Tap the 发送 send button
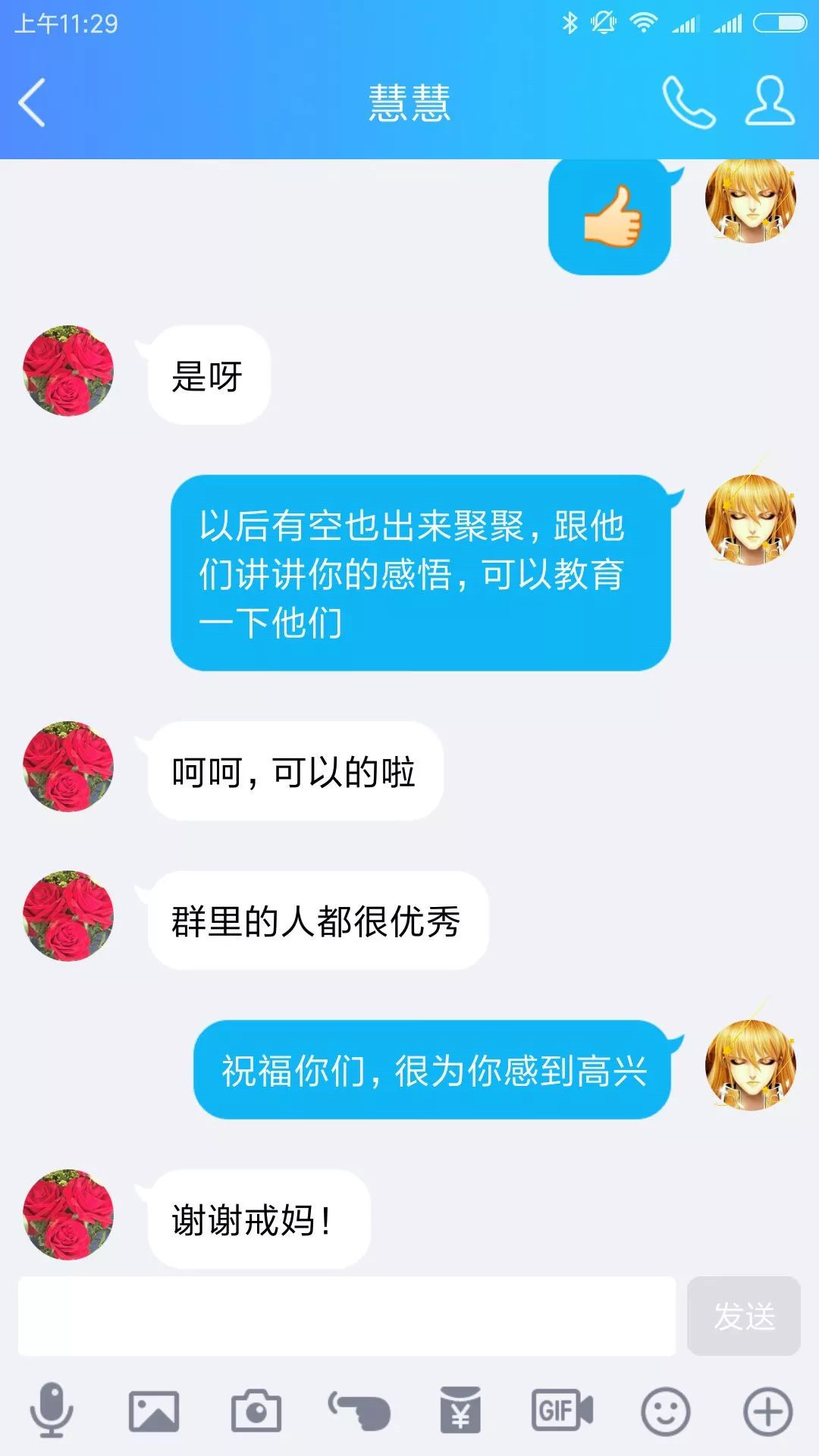The height and width of the screenshot is (1456, 819). (x=743, y=1316)
